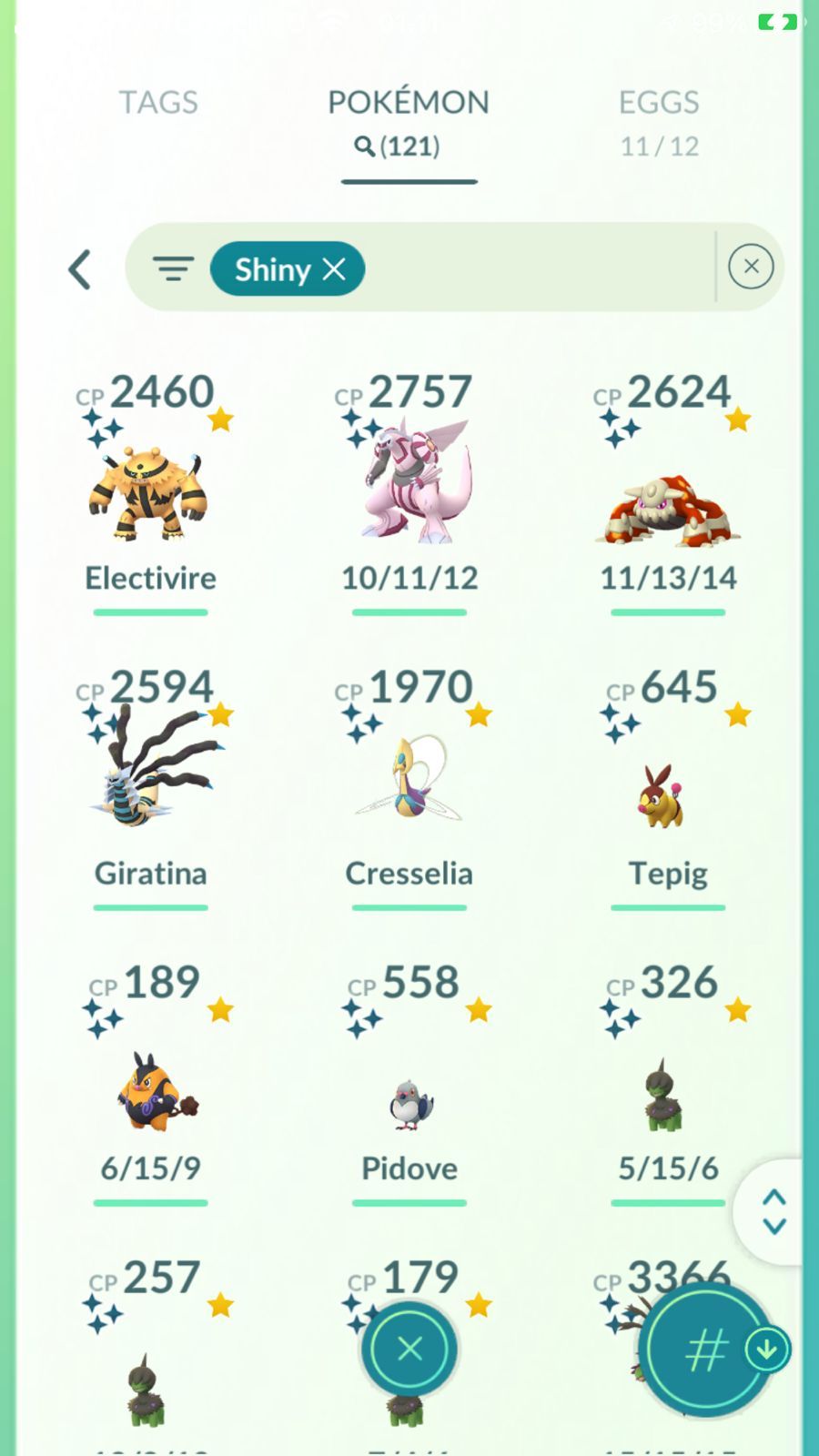Image resolution: width=819 pixels, height=1456 pixels.
Task: Remove the Shiny filter chip
Action: pyautogui.click(x=334, y=269)
